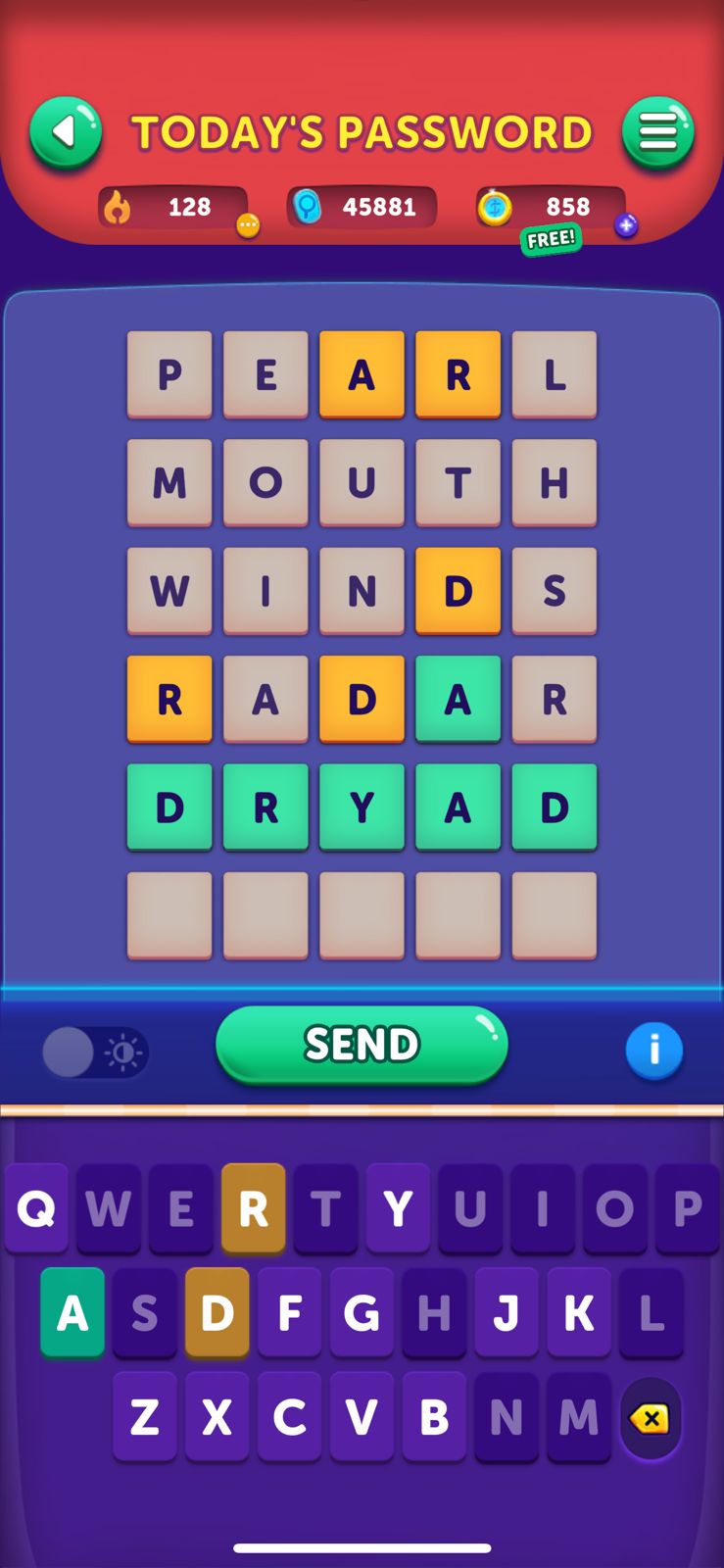This screenshot has height=1568, width=724.
Task: Open the hint magnifier balance
Action: [362, 207]
